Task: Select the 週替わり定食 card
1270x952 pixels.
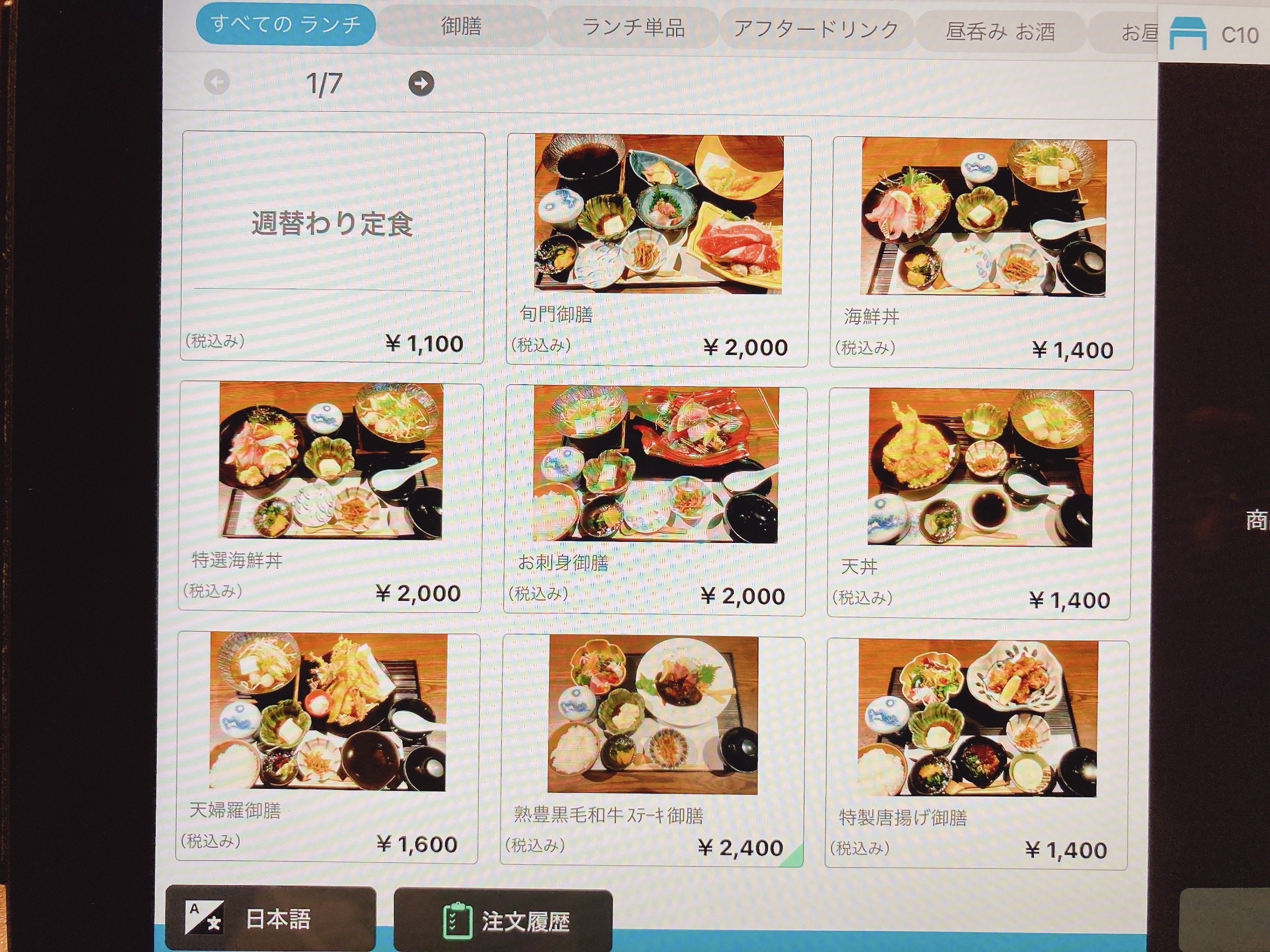Action: click(332, 247)
